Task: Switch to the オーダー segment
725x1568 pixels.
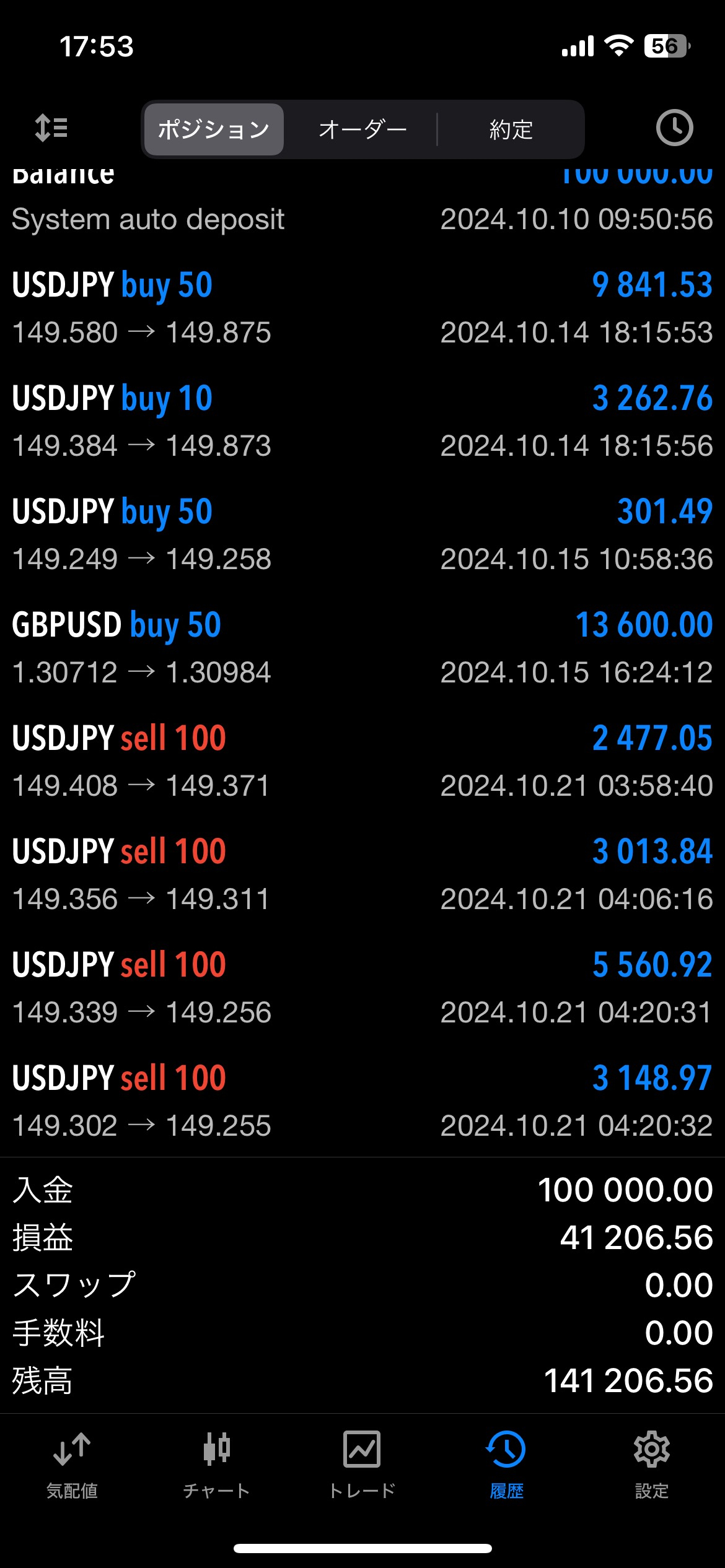Action: pyautogui.click(x=362, y=129)
